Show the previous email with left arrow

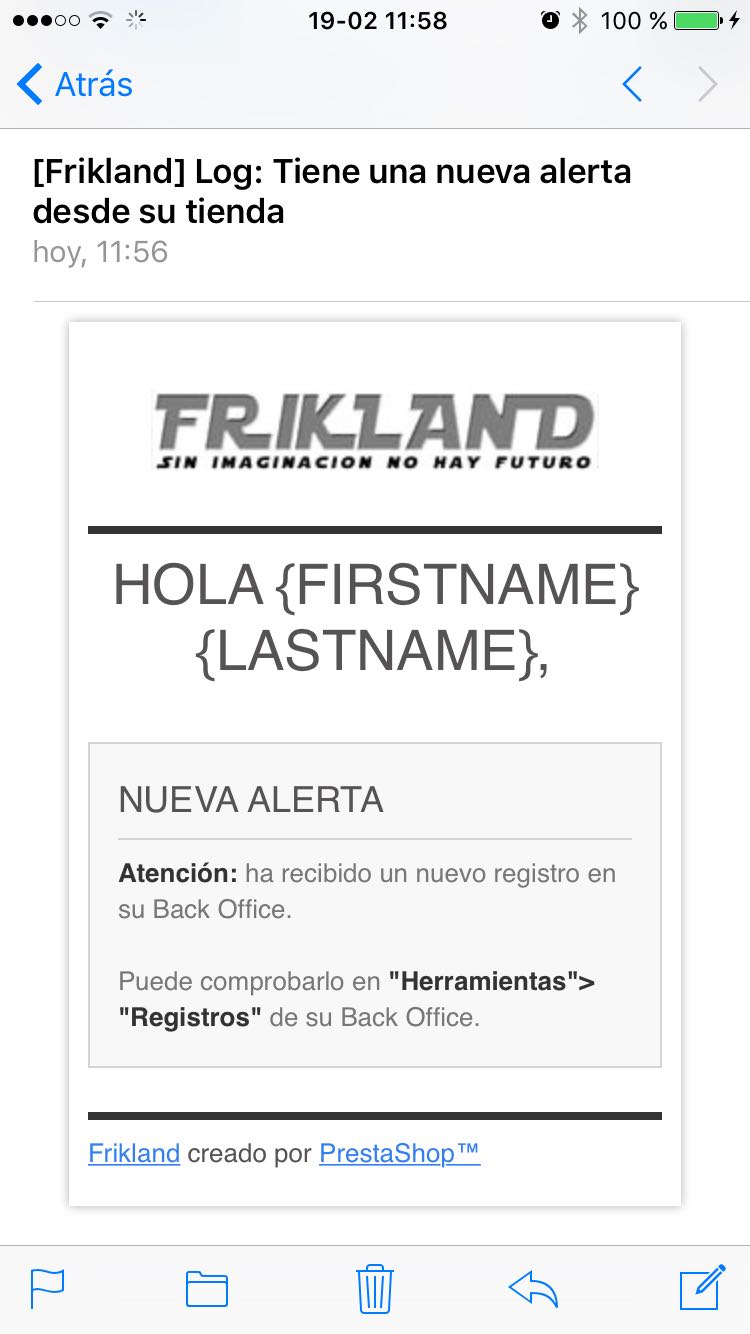632,85
